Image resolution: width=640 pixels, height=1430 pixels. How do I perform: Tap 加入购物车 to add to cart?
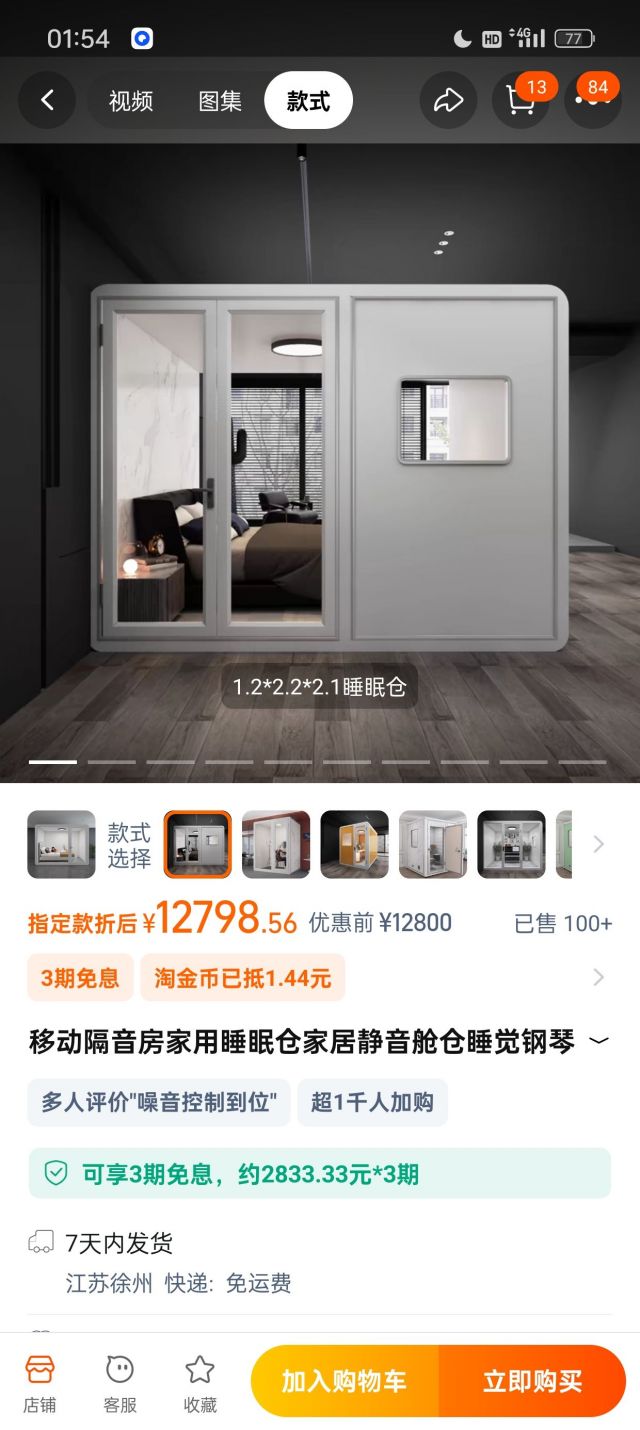344,1382
